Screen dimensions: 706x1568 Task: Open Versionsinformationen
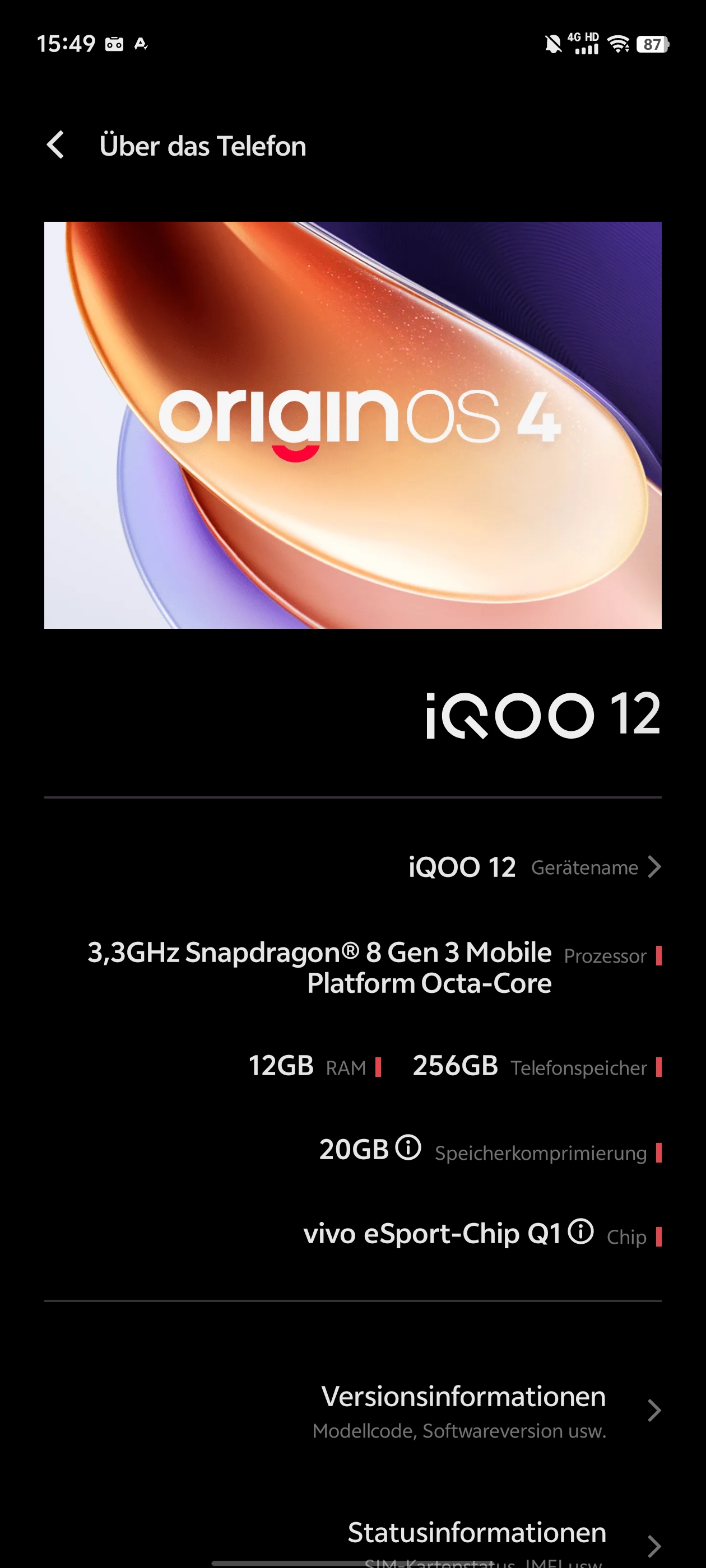pos(352,1410)
